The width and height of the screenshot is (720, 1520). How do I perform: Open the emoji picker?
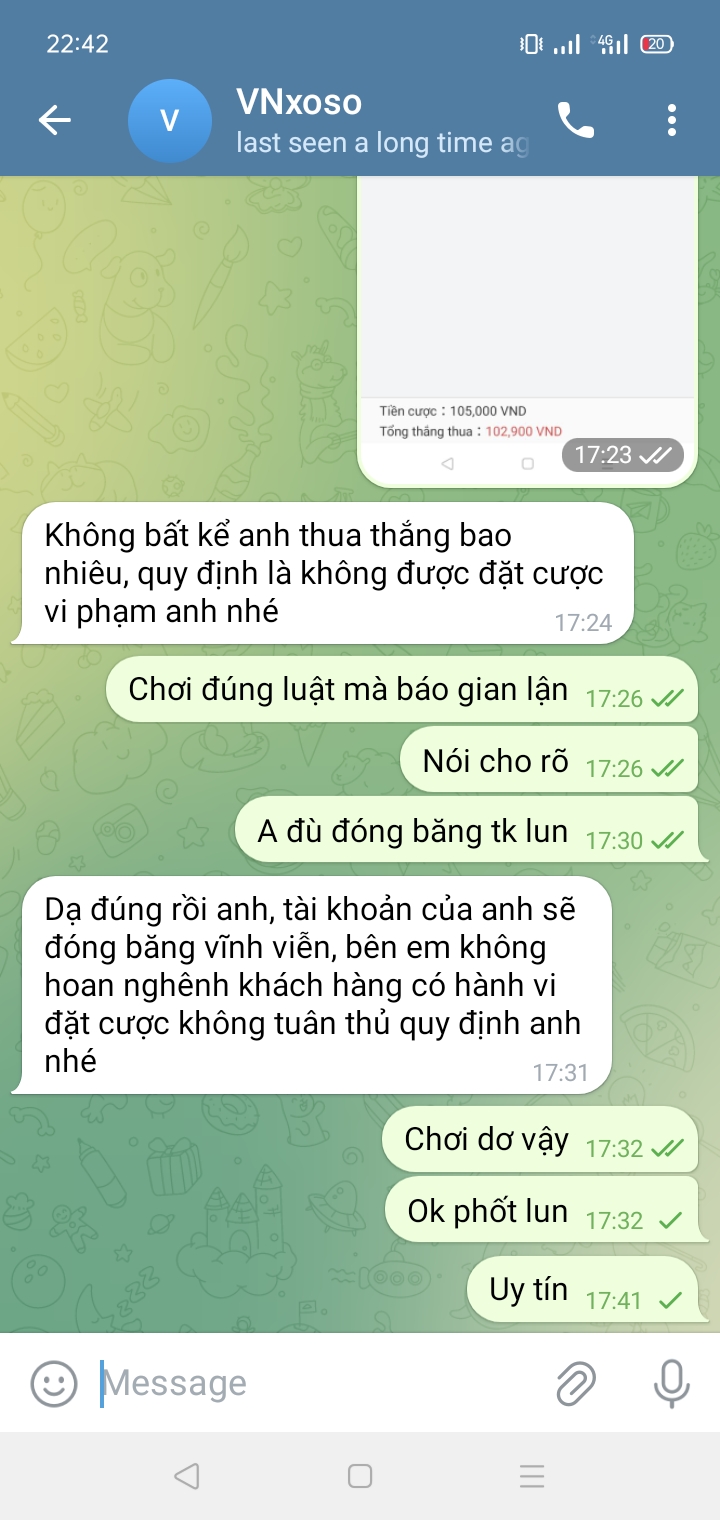click(x=54, y=1383)
